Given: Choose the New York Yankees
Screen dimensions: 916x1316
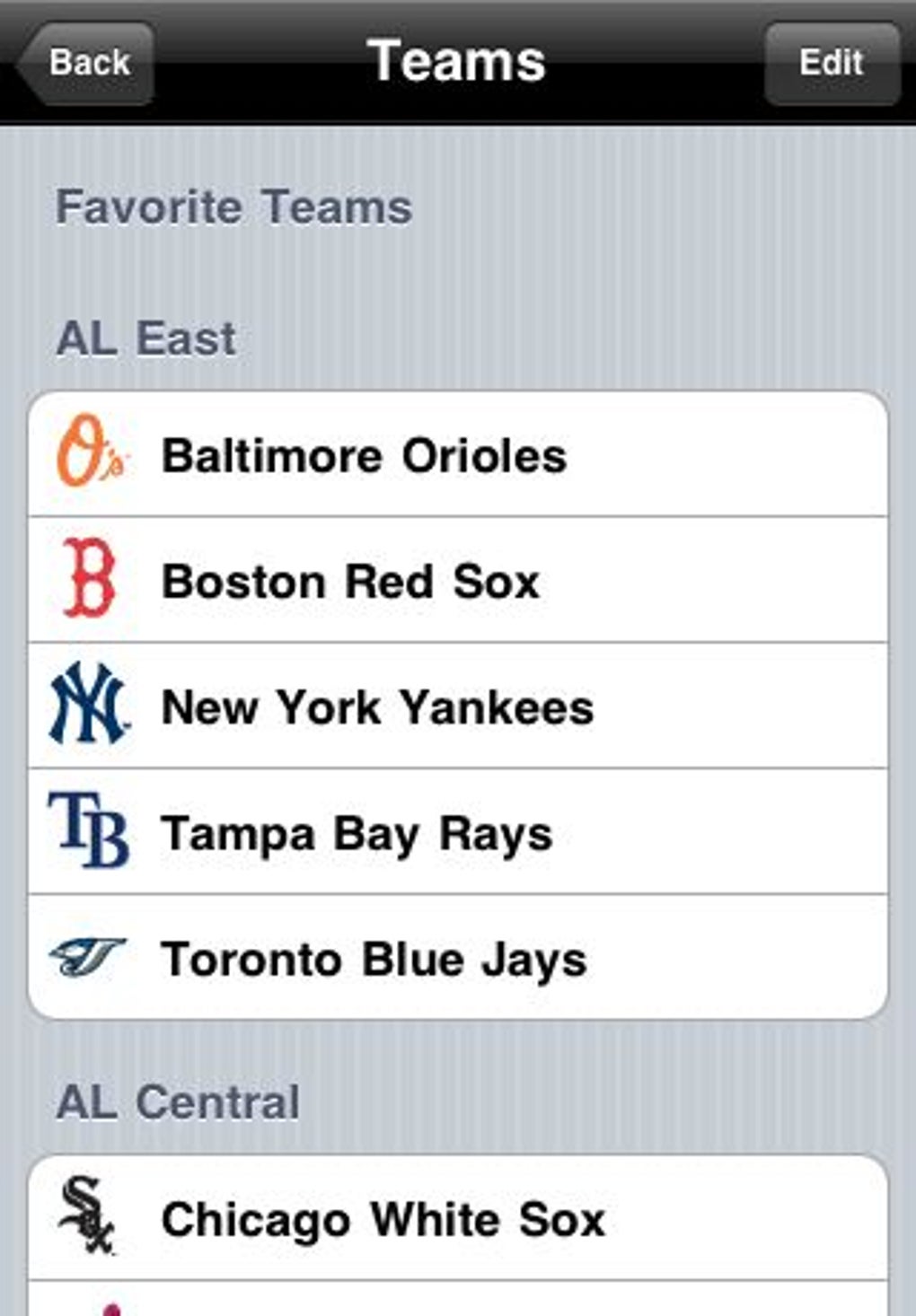Looking at the screenshot, I should point(457,706).
